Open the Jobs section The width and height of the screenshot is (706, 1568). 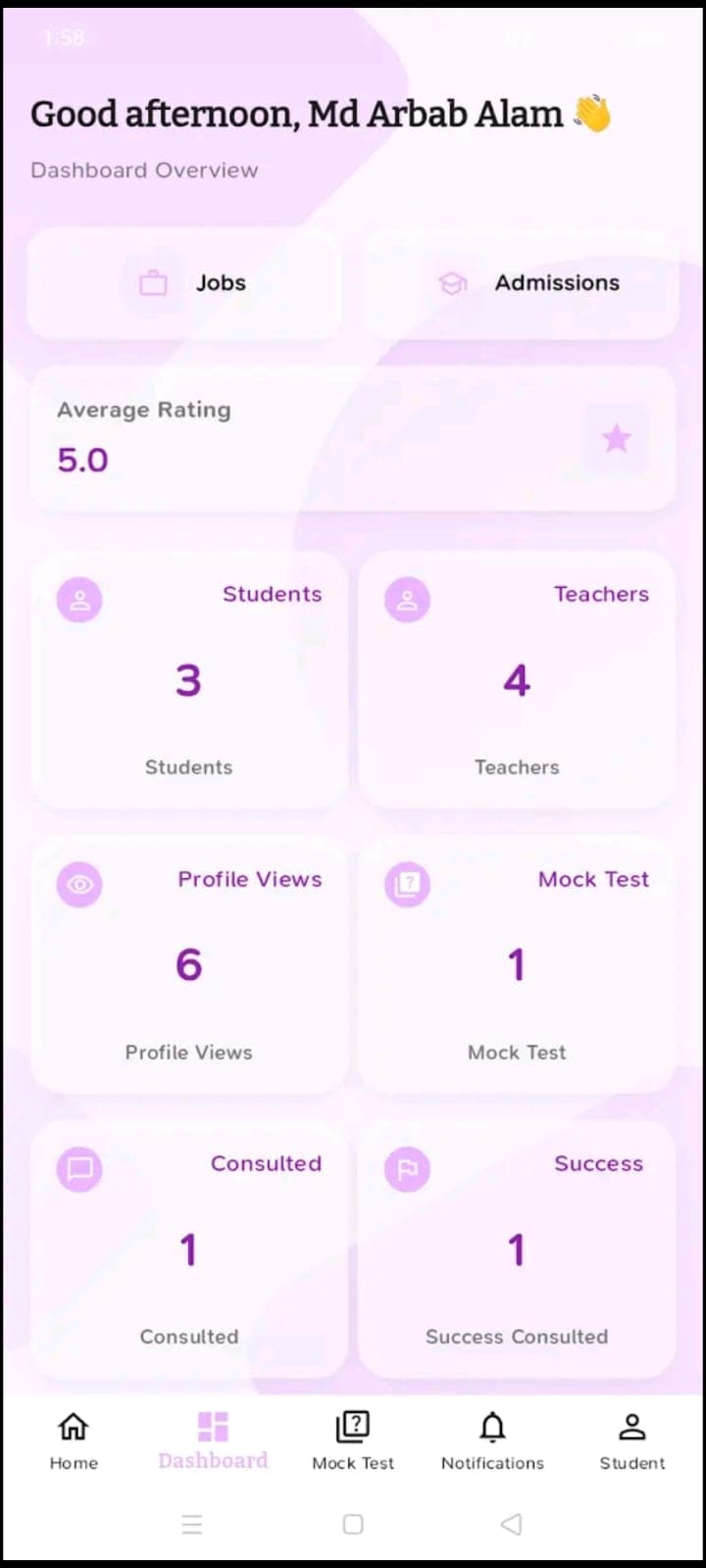coord(186,283)
